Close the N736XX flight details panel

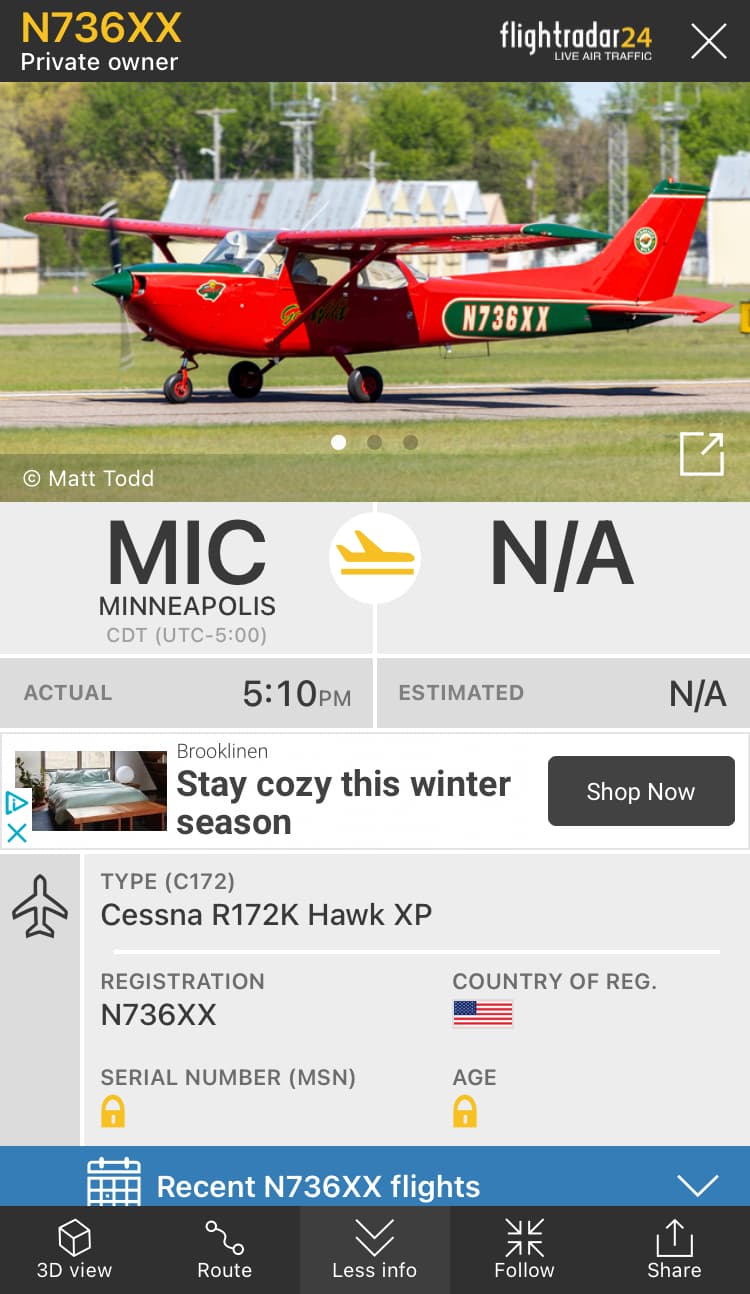point(708,41)
